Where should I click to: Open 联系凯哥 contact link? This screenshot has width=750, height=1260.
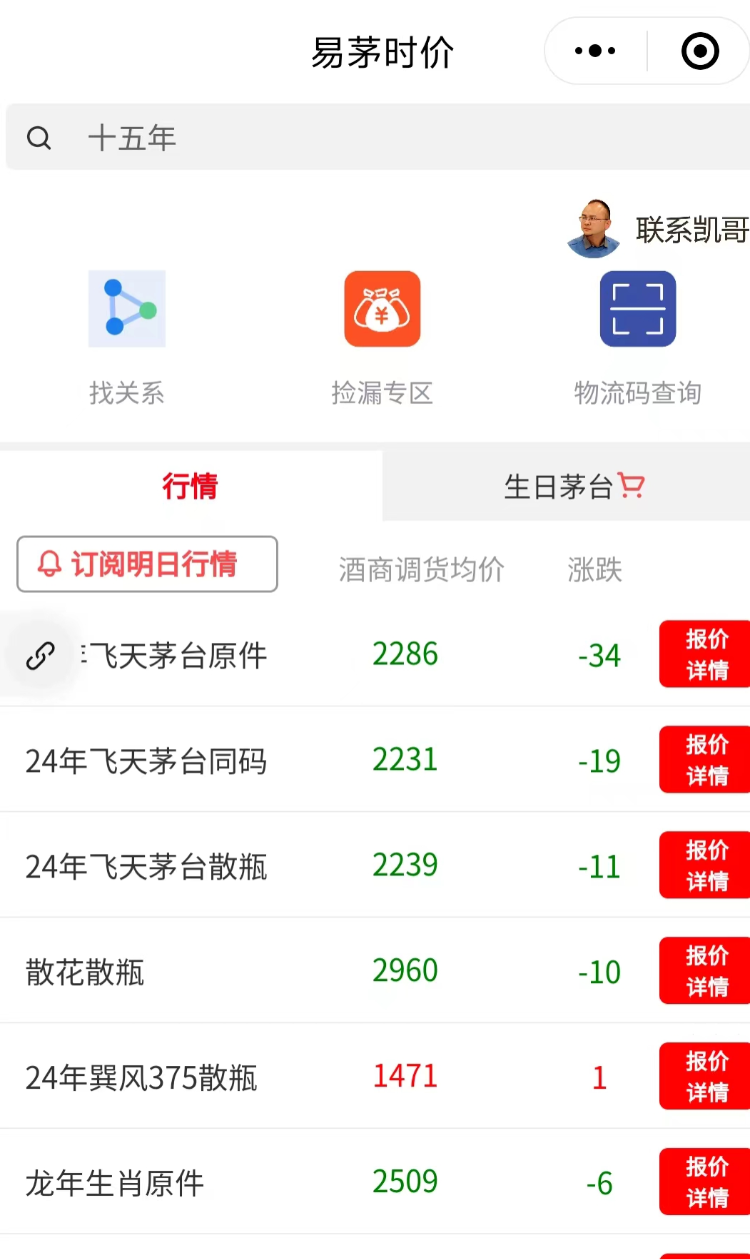click(x=658, y=229)
